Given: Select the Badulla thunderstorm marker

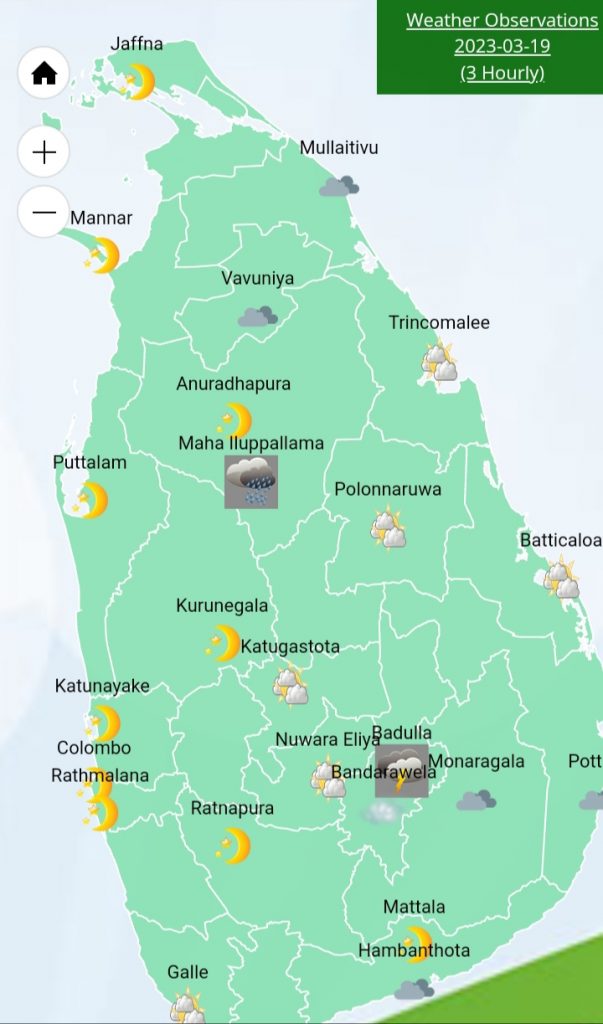Looking at the screenshot, I should click(402, 770).
